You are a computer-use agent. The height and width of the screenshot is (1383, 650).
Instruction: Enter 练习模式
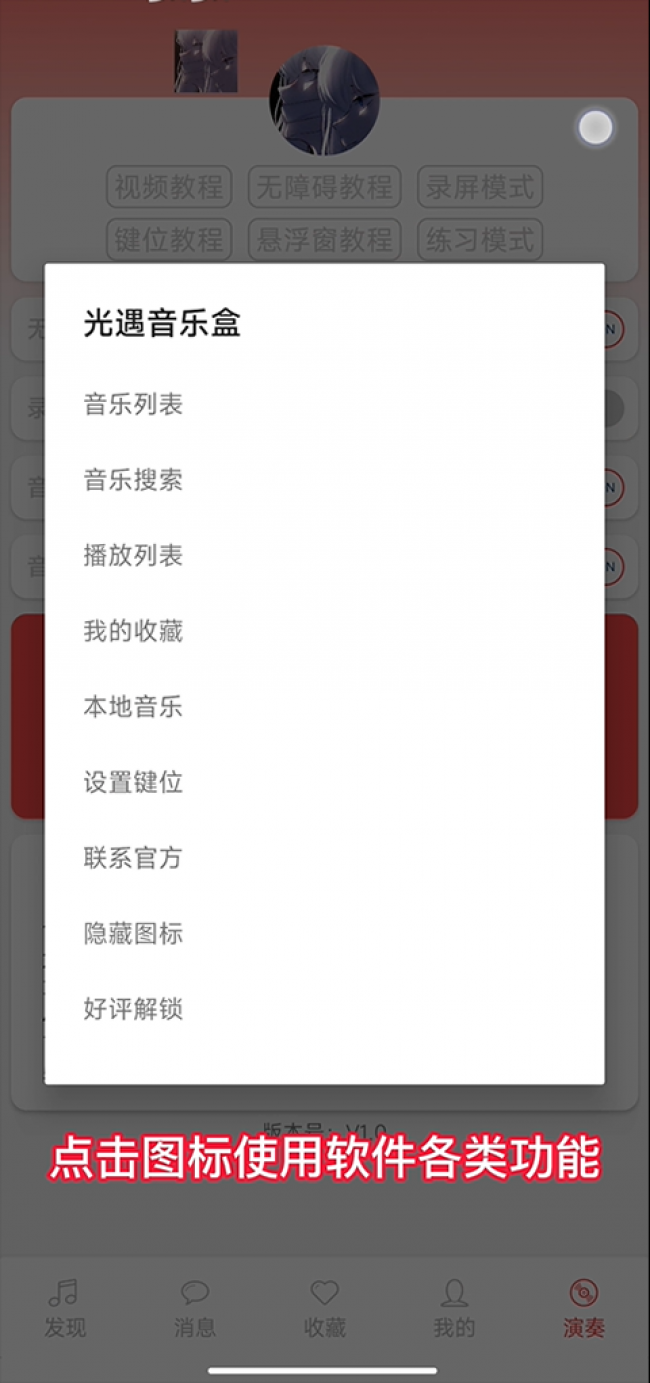(480, 240)
